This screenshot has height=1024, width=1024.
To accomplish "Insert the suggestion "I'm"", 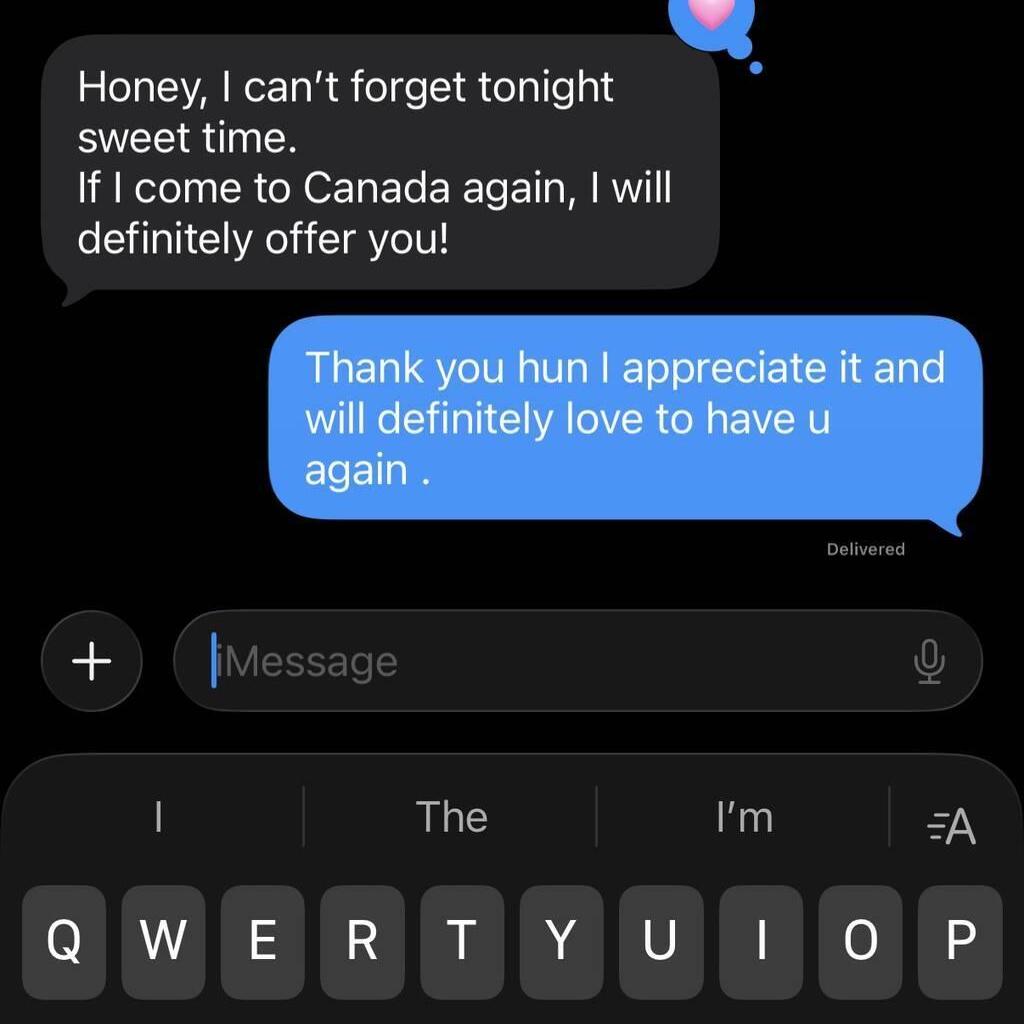I will point(745,817).
